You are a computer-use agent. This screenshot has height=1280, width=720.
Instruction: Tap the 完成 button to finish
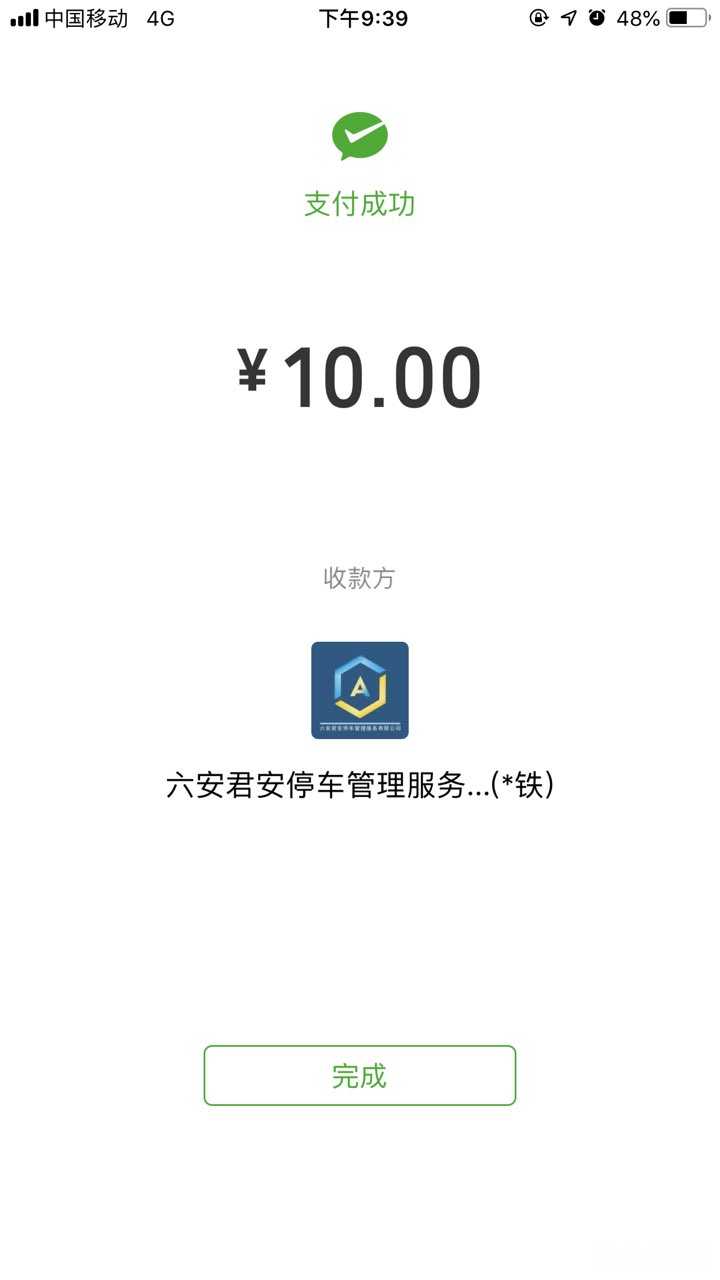[x=360, y=1075]
